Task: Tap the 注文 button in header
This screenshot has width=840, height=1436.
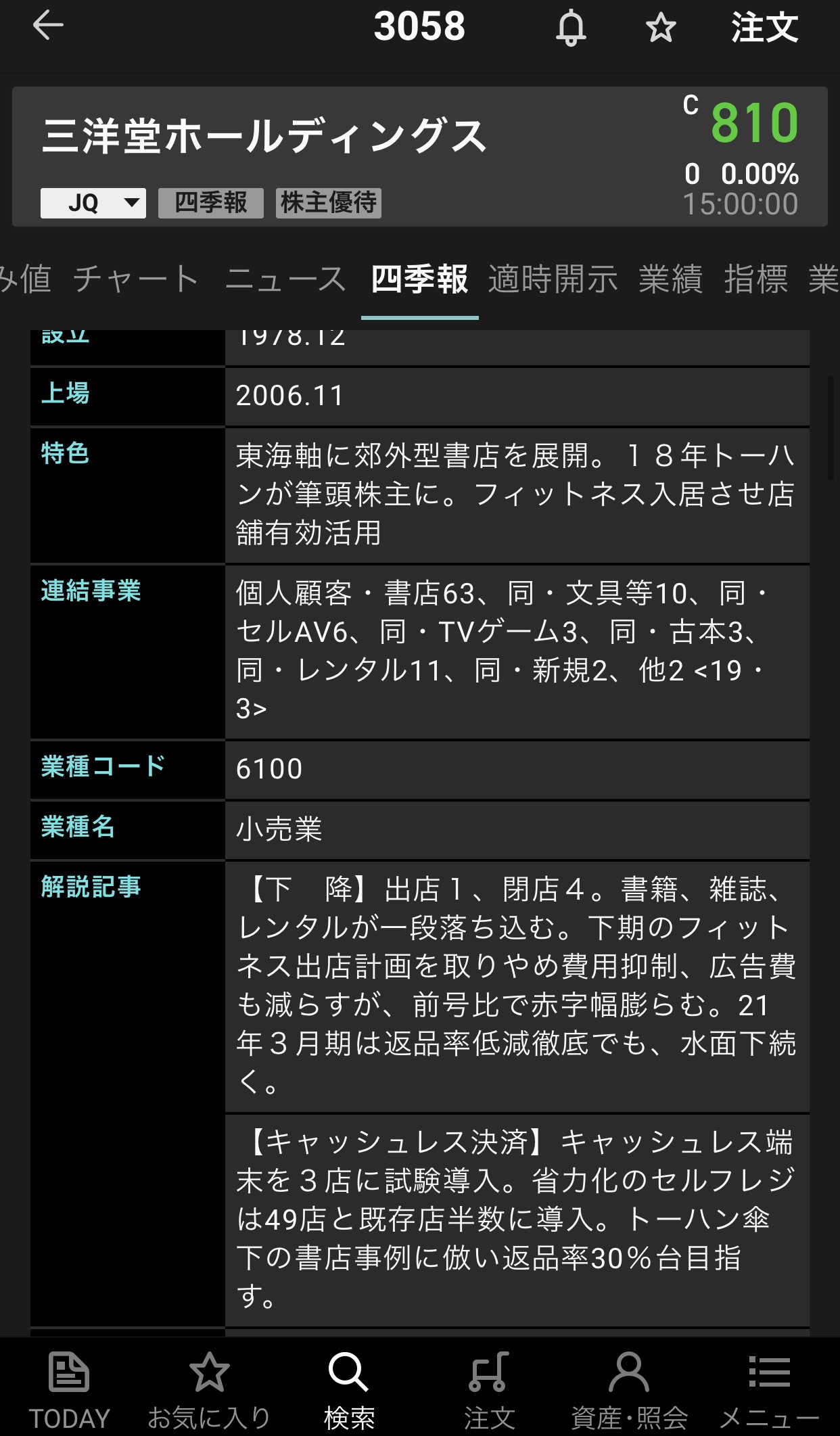Action: pyautogui.click(x=764, y=28)
